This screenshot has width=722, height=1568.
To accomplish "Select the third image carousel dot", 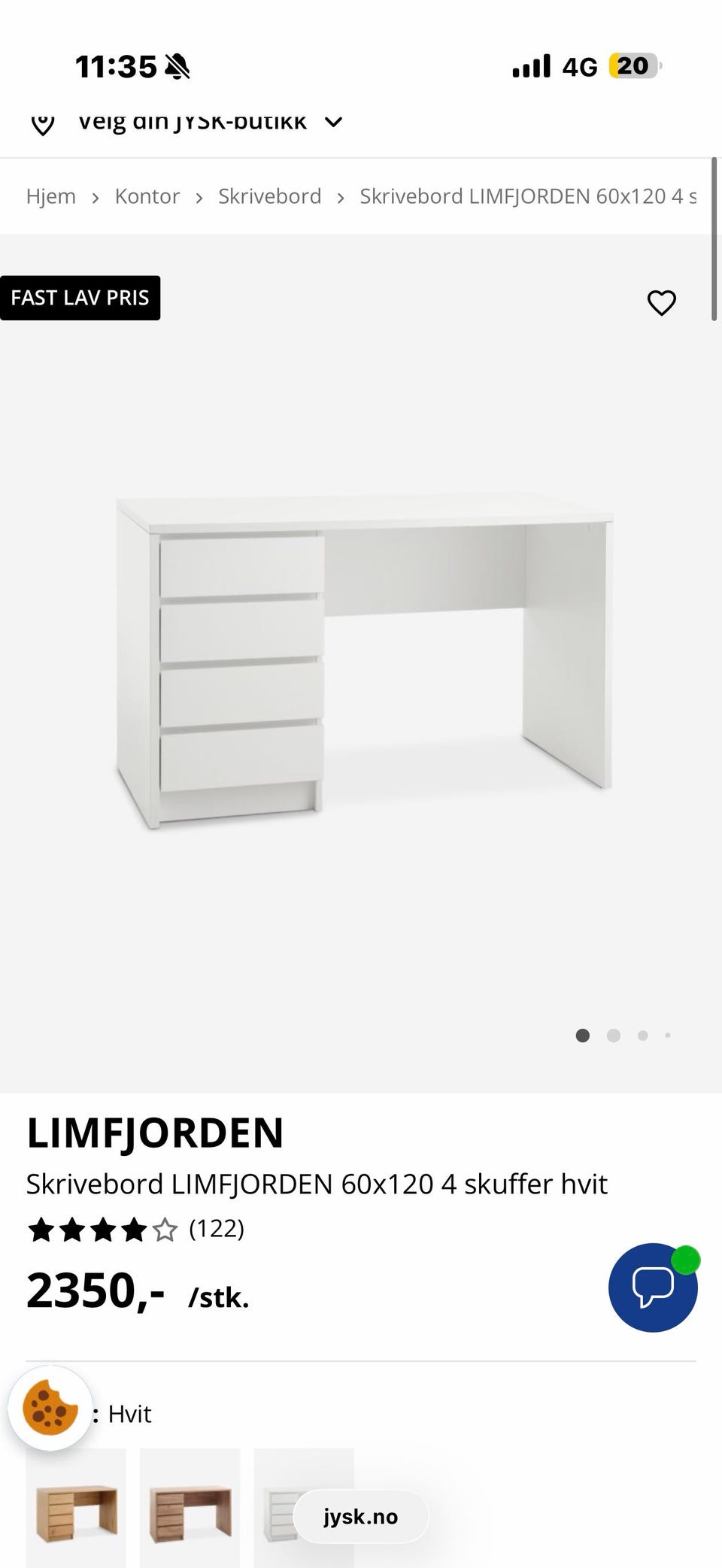I will (x=643, y=1036).
